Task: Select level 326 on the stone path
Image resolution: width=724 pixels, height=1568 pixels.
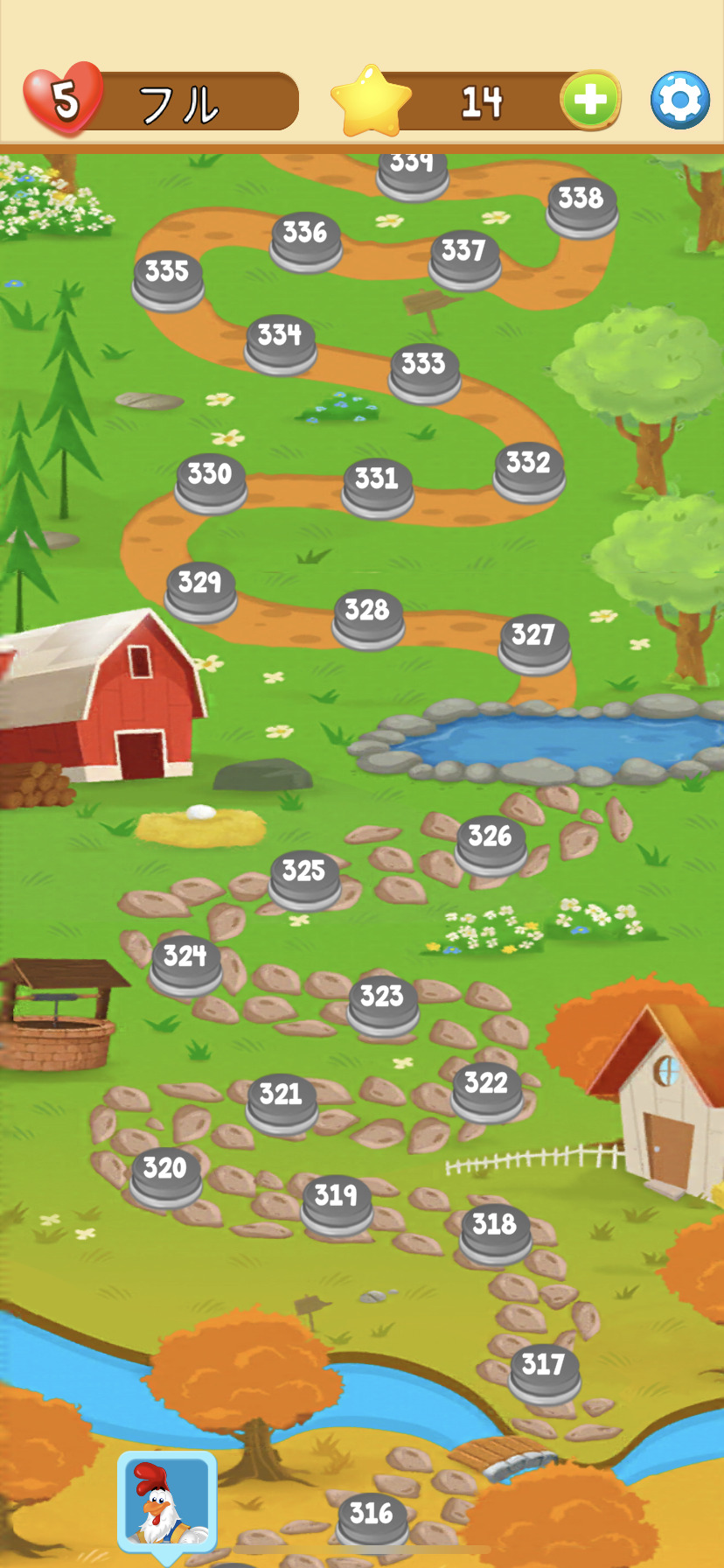Action: [491, 841]
